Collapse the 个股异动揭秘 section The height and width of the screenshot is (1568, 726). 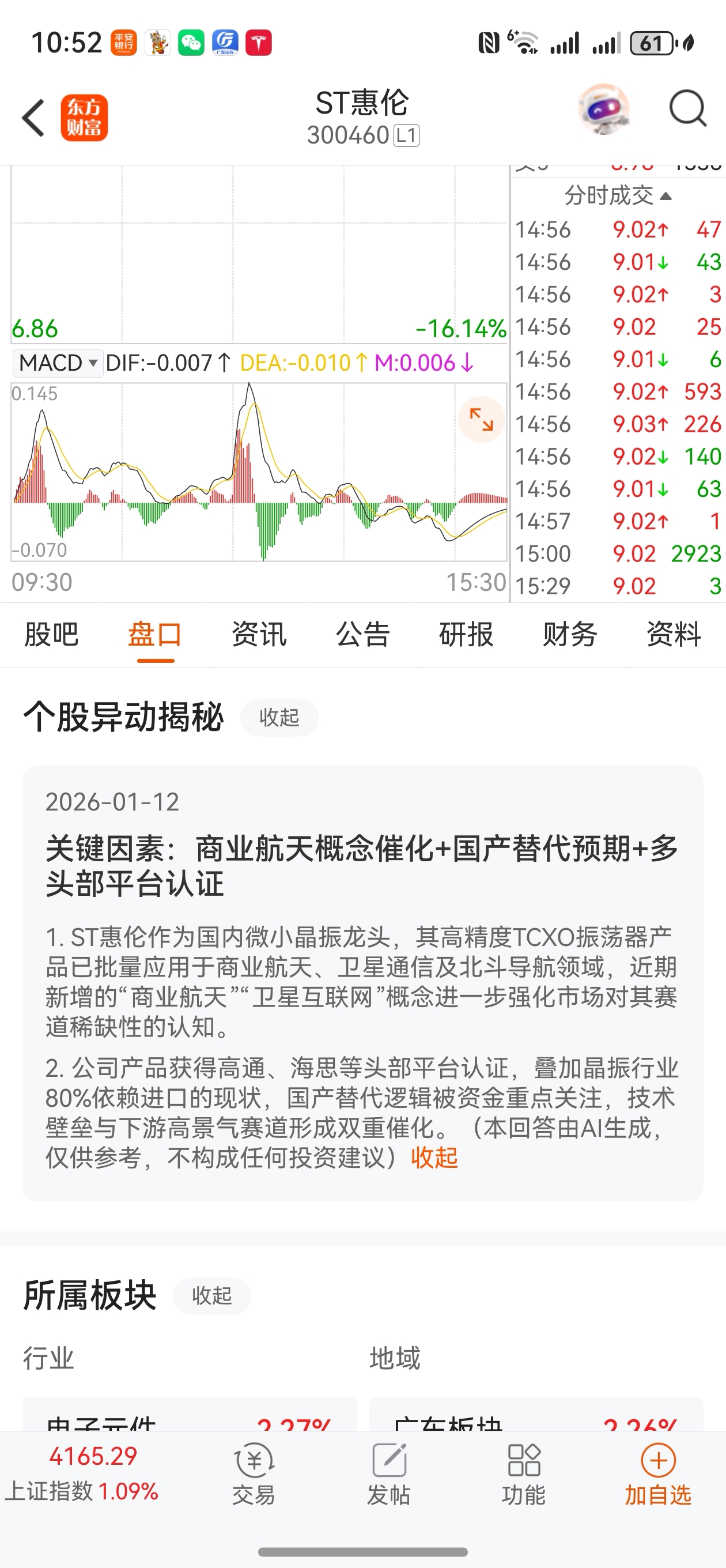(279, 718)
